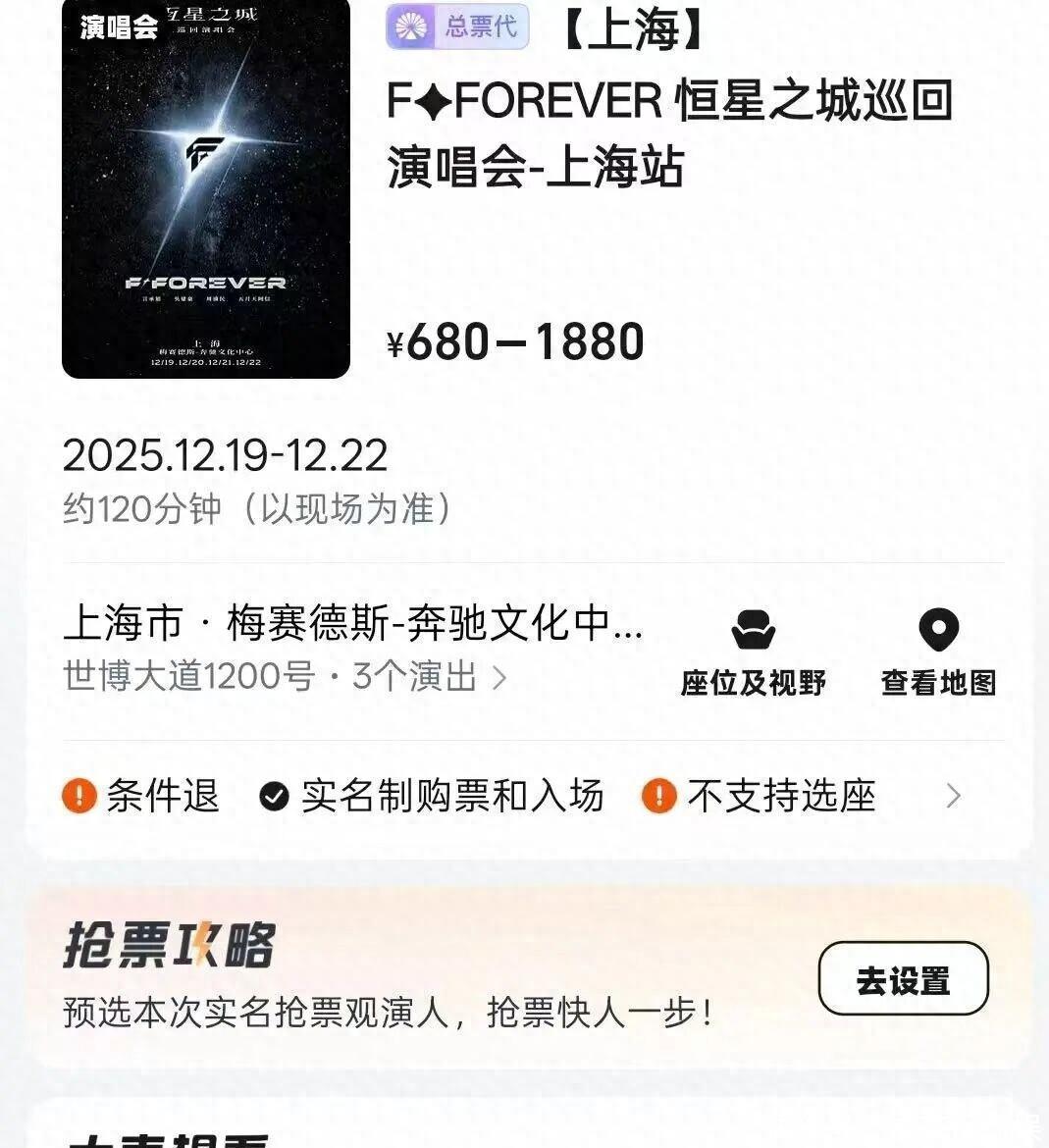Open 座位及视野 seat view

tap(753, 652)
